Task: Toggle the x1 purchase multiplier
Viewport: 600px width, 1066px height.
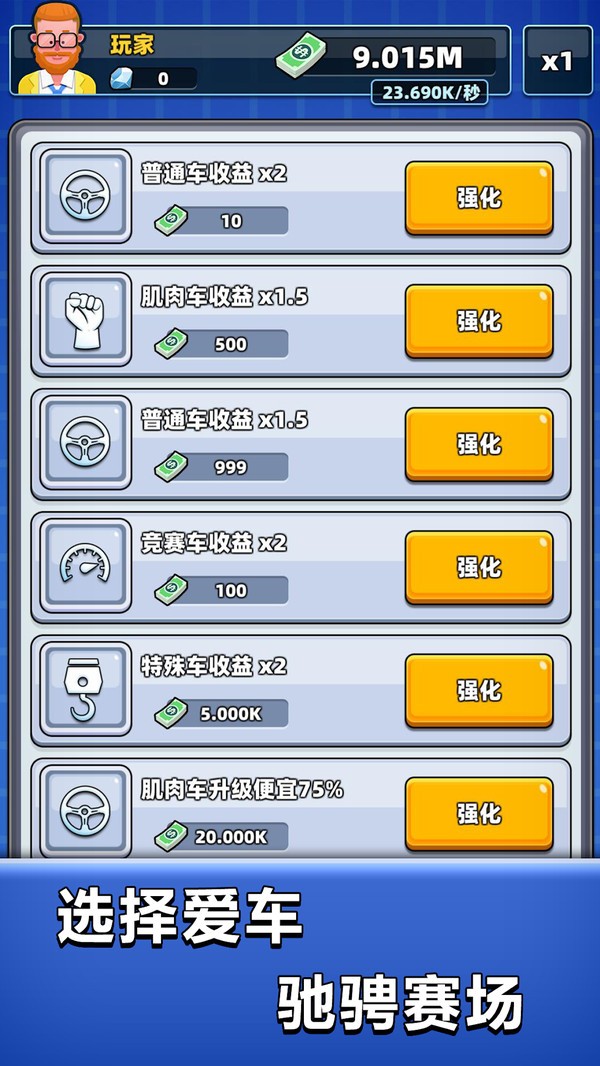Action: click(x=557, y=61)
